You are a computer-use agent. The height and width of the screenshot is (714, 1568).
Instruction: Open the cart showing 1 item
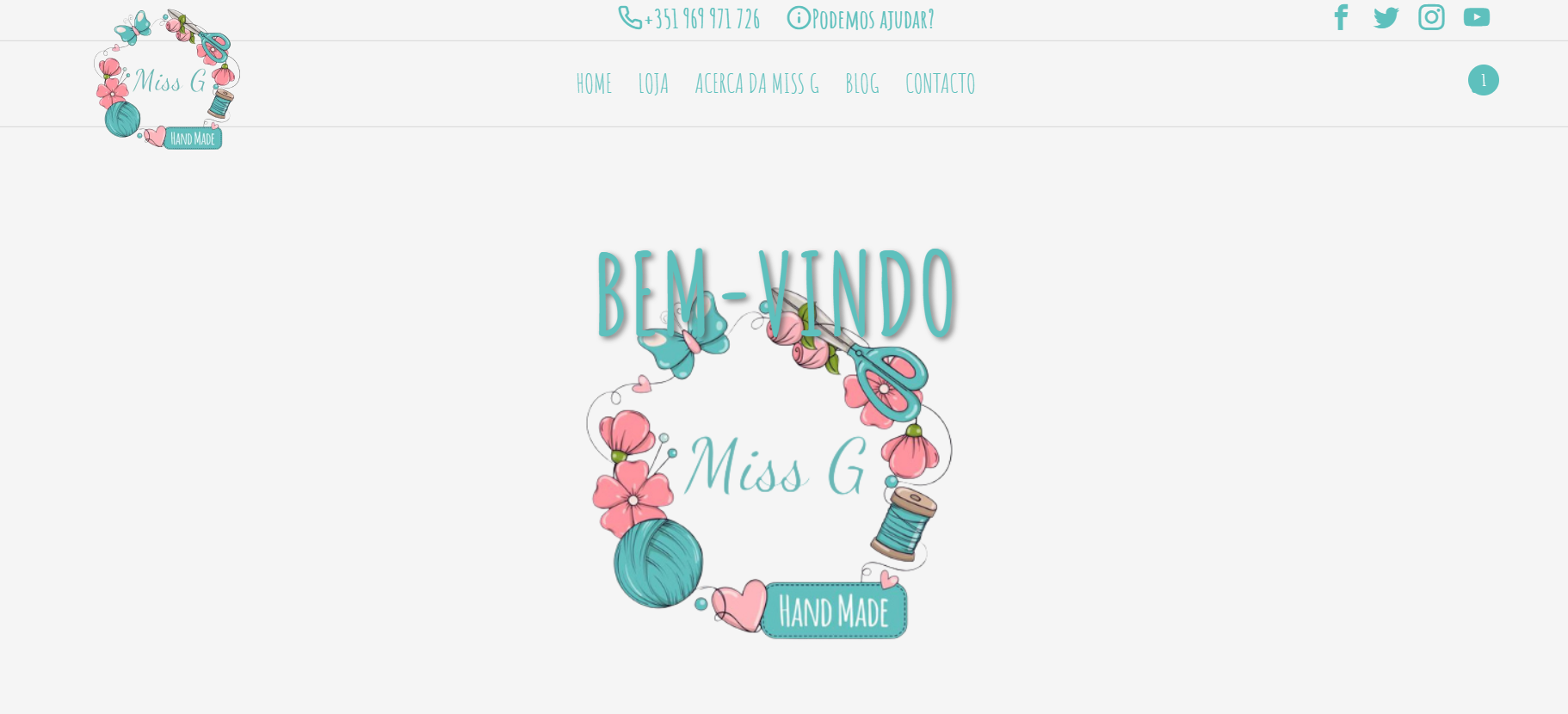tap(1483, 80)
